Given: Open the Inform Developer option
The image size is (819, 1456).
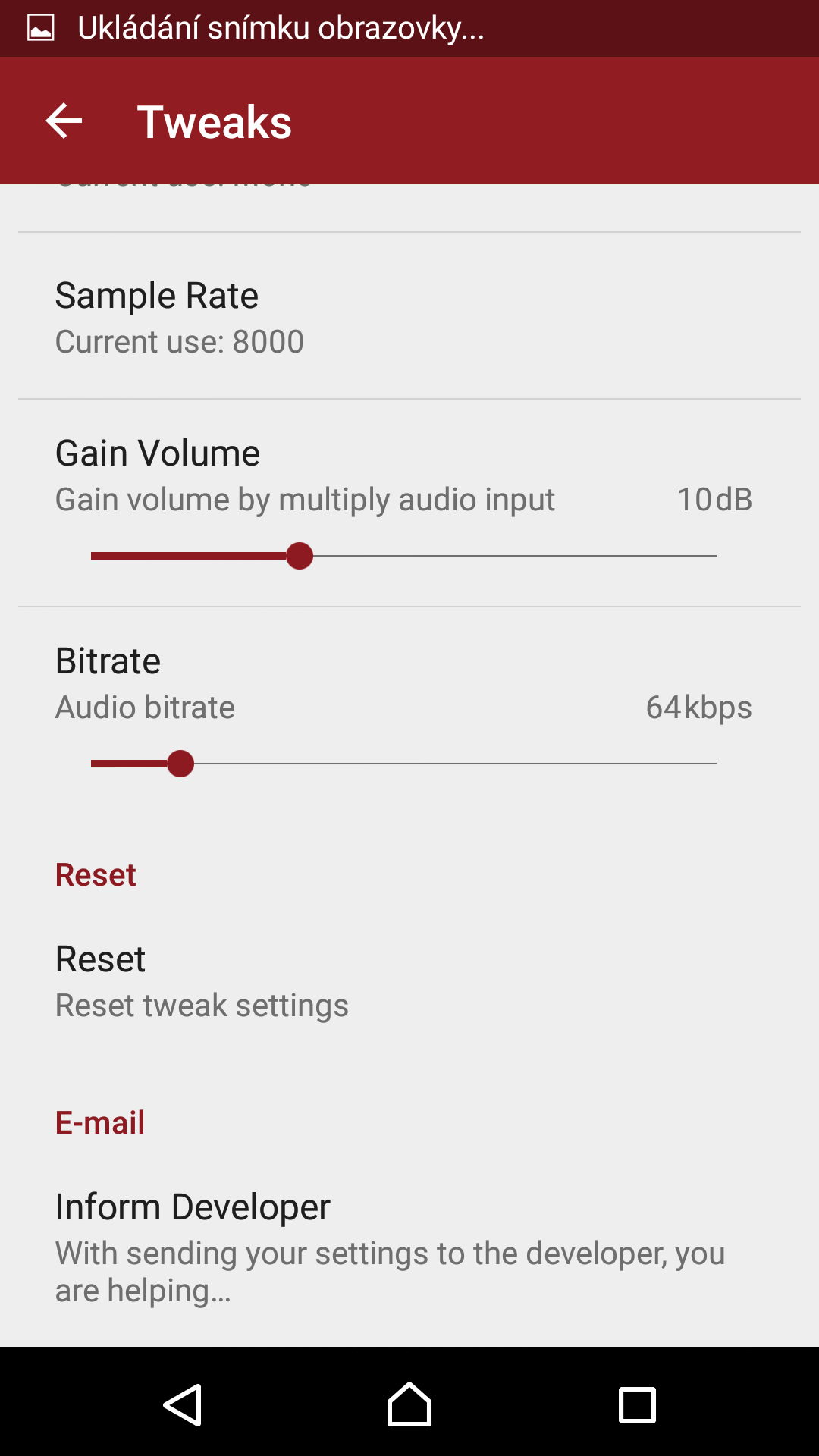Looking at the screenshot, I should (409, 1245).
